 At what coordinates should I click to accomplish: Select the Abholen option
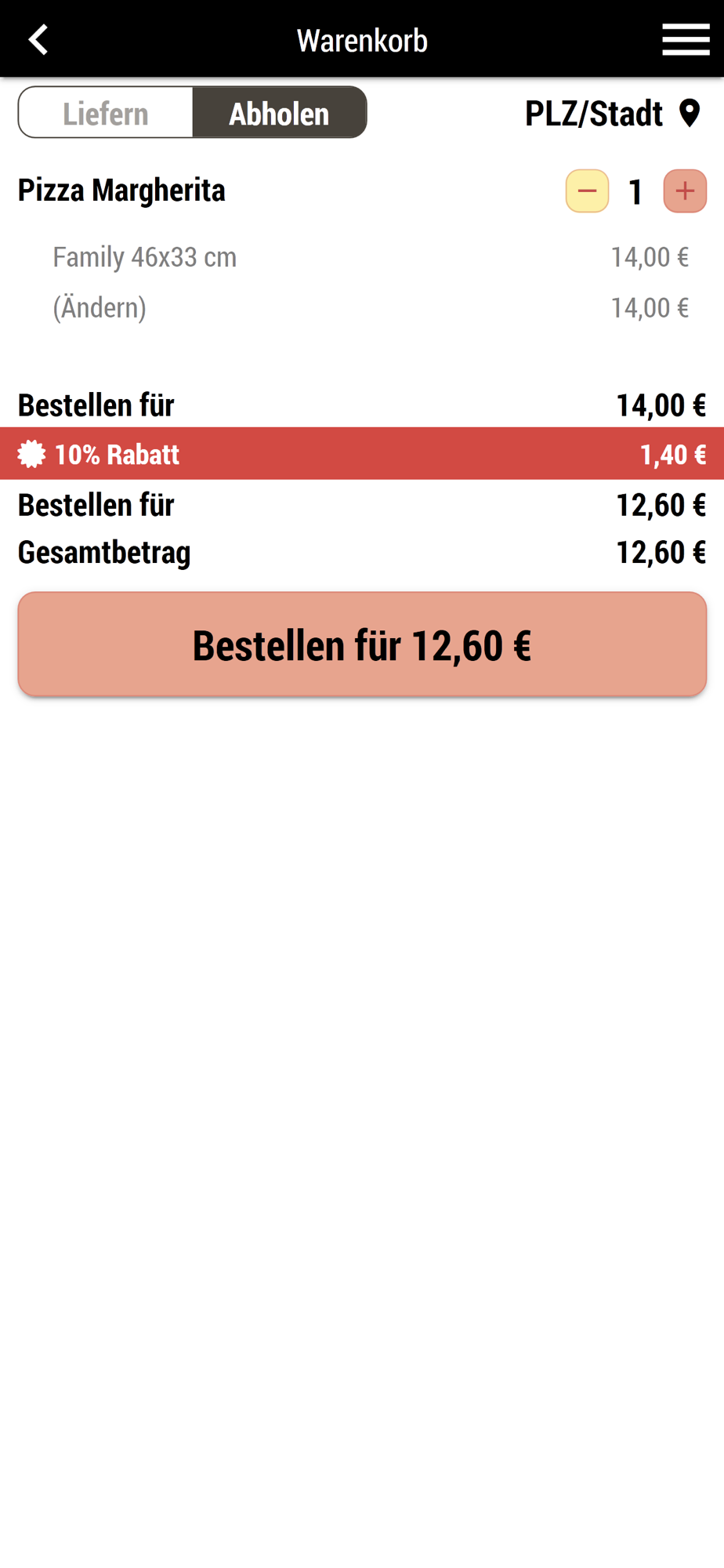280,113
